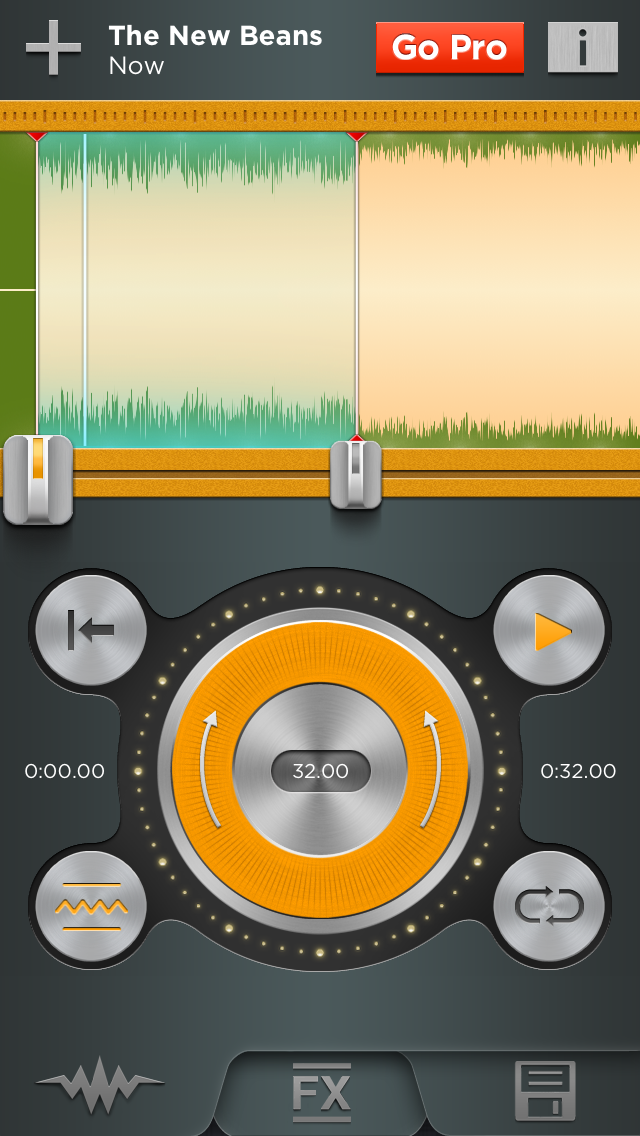Tap the orange jog wheel ring
The width and height of the screenshot is (640, 1136).
click(x=320, y=771)
